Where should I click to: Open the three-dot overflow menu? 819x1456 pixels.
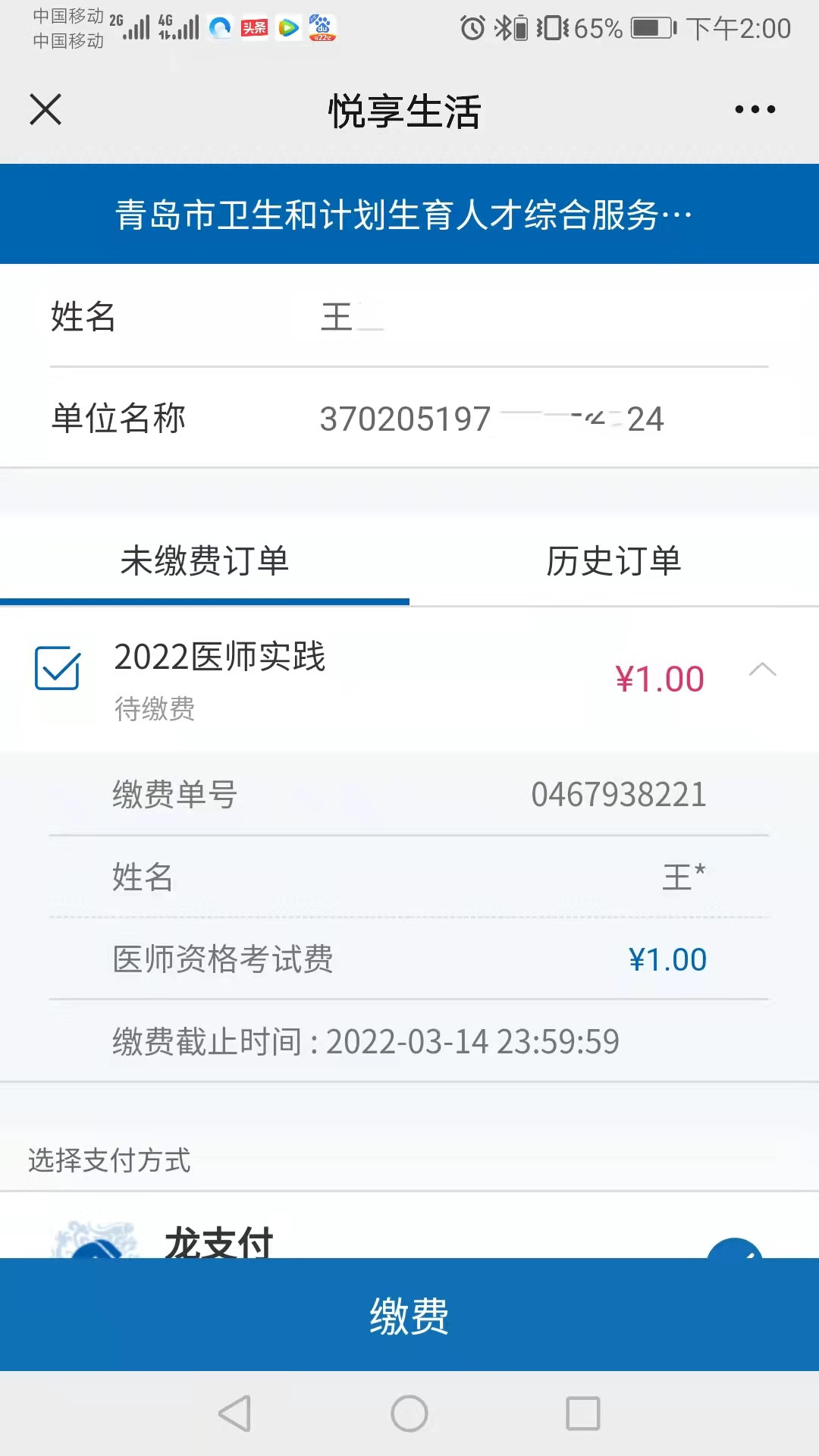tap(755, 109)
